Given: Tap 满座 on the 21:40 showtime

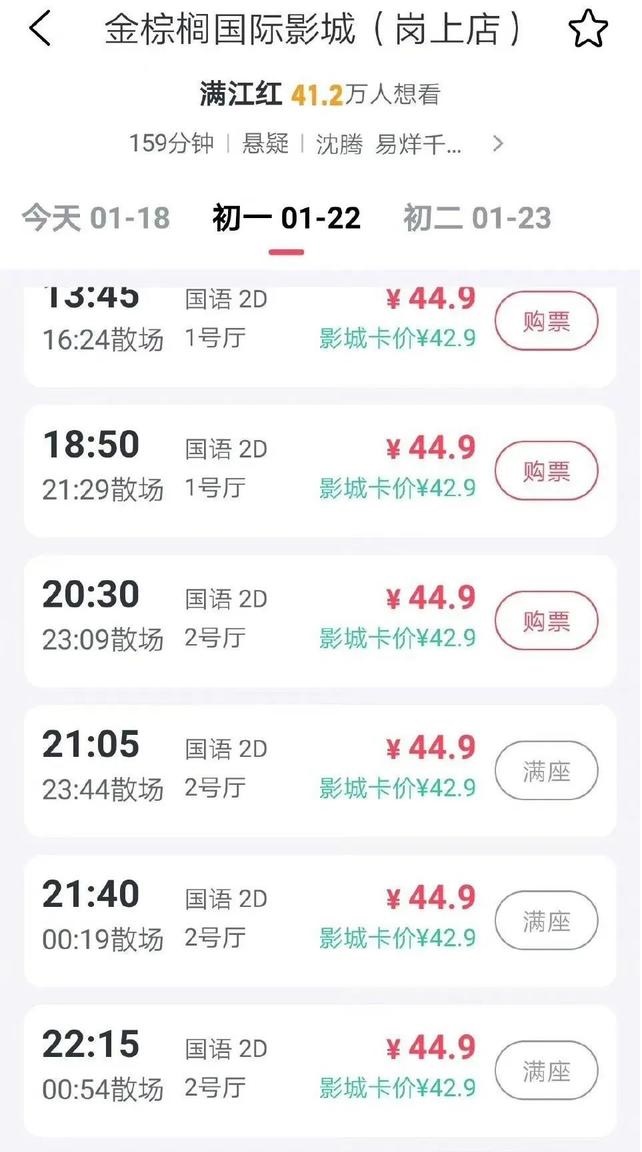Looking at the screenshot, I should pyautogui.click(x=546, y=921).
